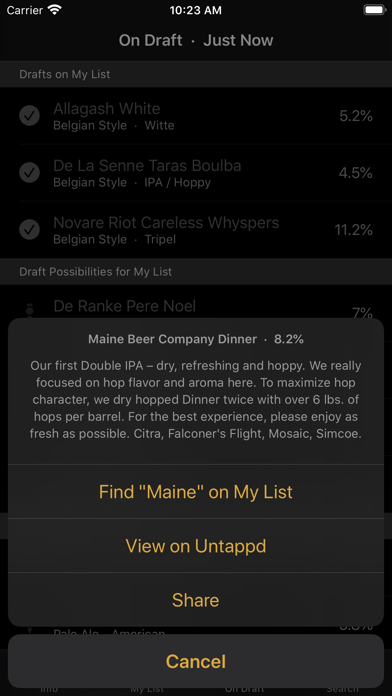Find "Maine" on My List
Screen dimensions: 392x696
pos(196,491)
